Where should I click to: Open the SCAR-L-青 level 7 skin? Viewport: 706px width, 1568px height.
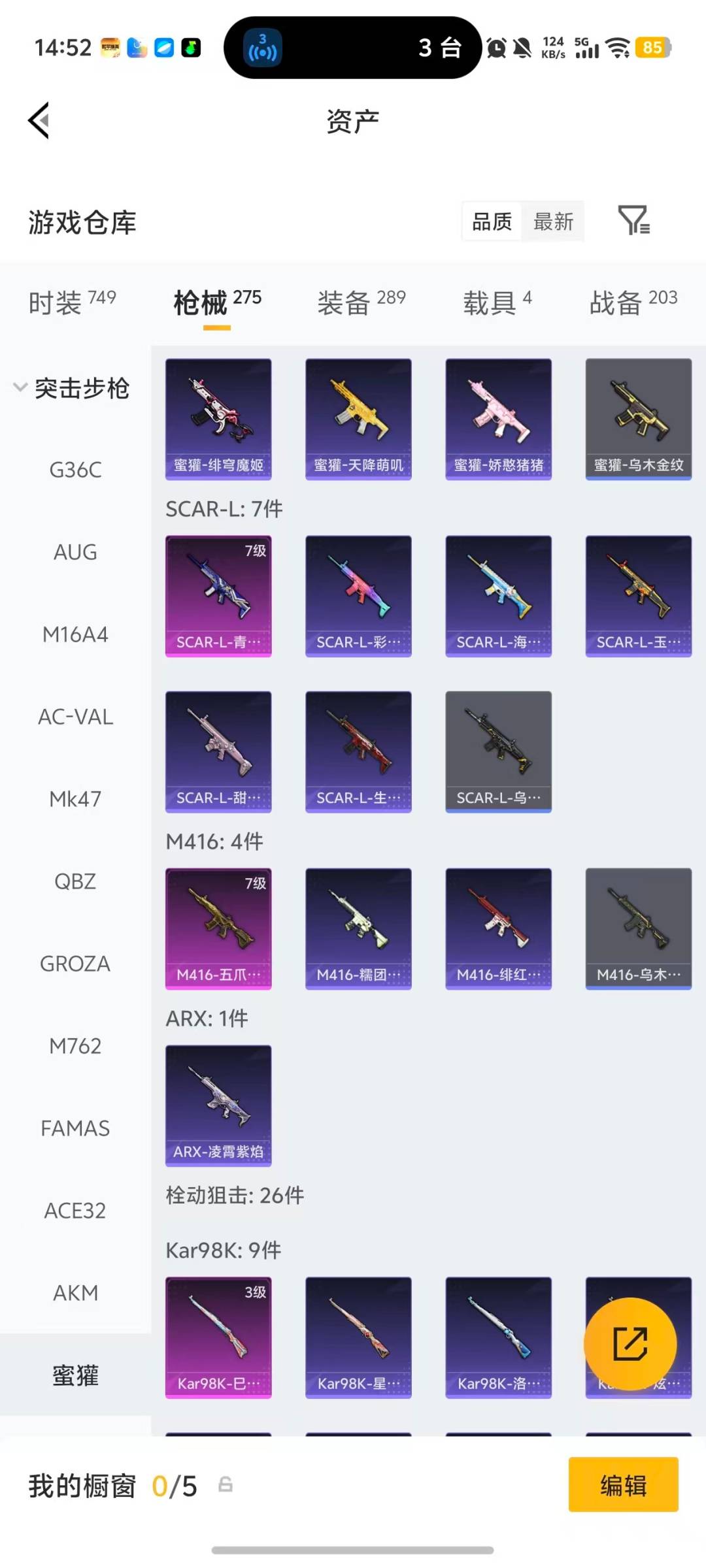point(218,596)
